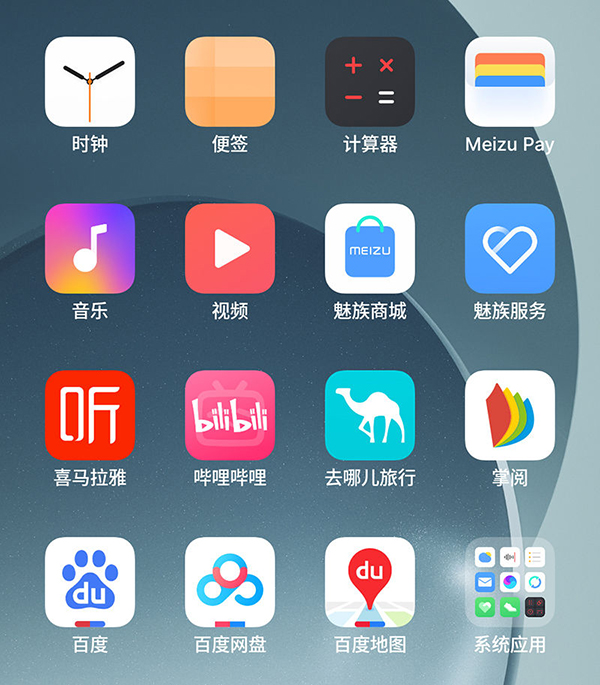
Task: Launch the 便签 notes app
Action: pos(230,82)
